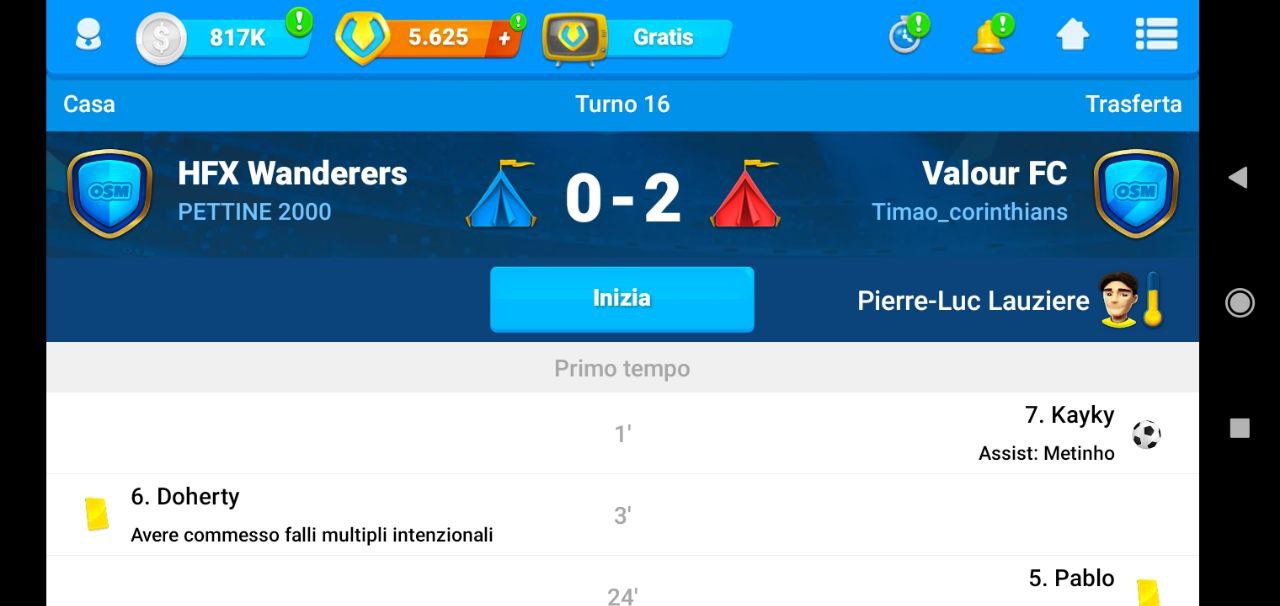1280x606 pixels.
Task: Open Valour FC team details
Action: [994, 173]
